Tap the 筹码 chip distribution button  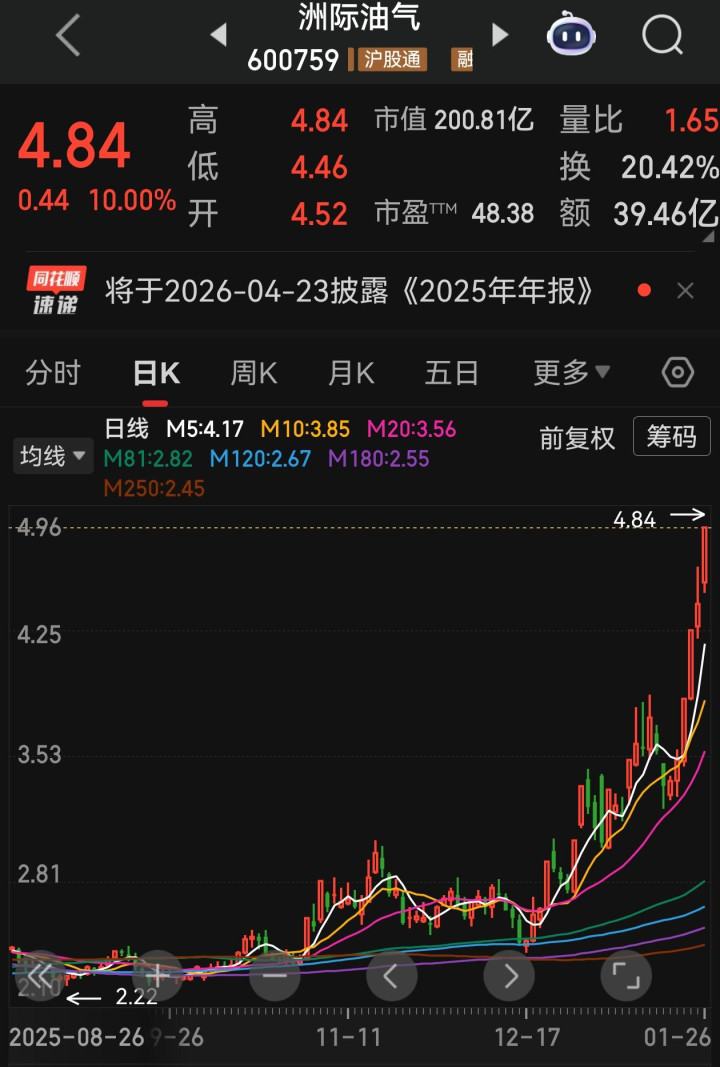(x=671, y=437)
